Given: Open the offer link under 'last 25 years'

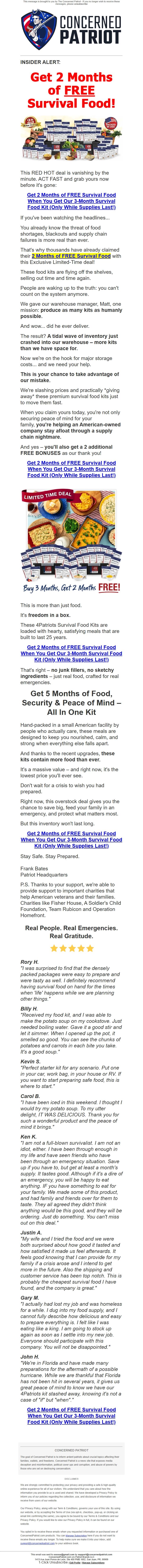Looking at the screenshot, I should coord(71,653).
